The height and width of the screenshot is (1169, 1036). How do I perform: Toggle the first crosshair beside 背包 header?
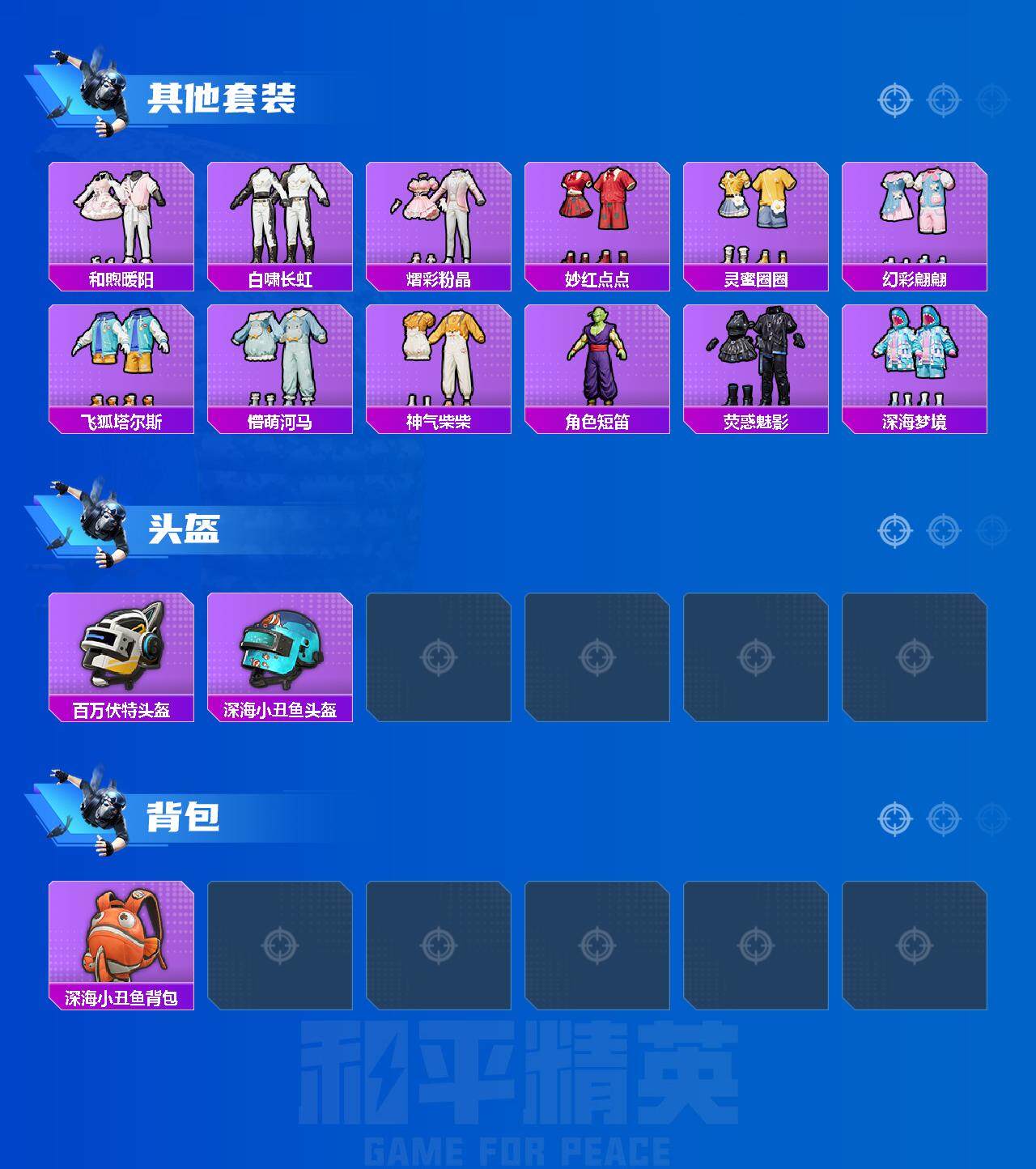[894, 818]
